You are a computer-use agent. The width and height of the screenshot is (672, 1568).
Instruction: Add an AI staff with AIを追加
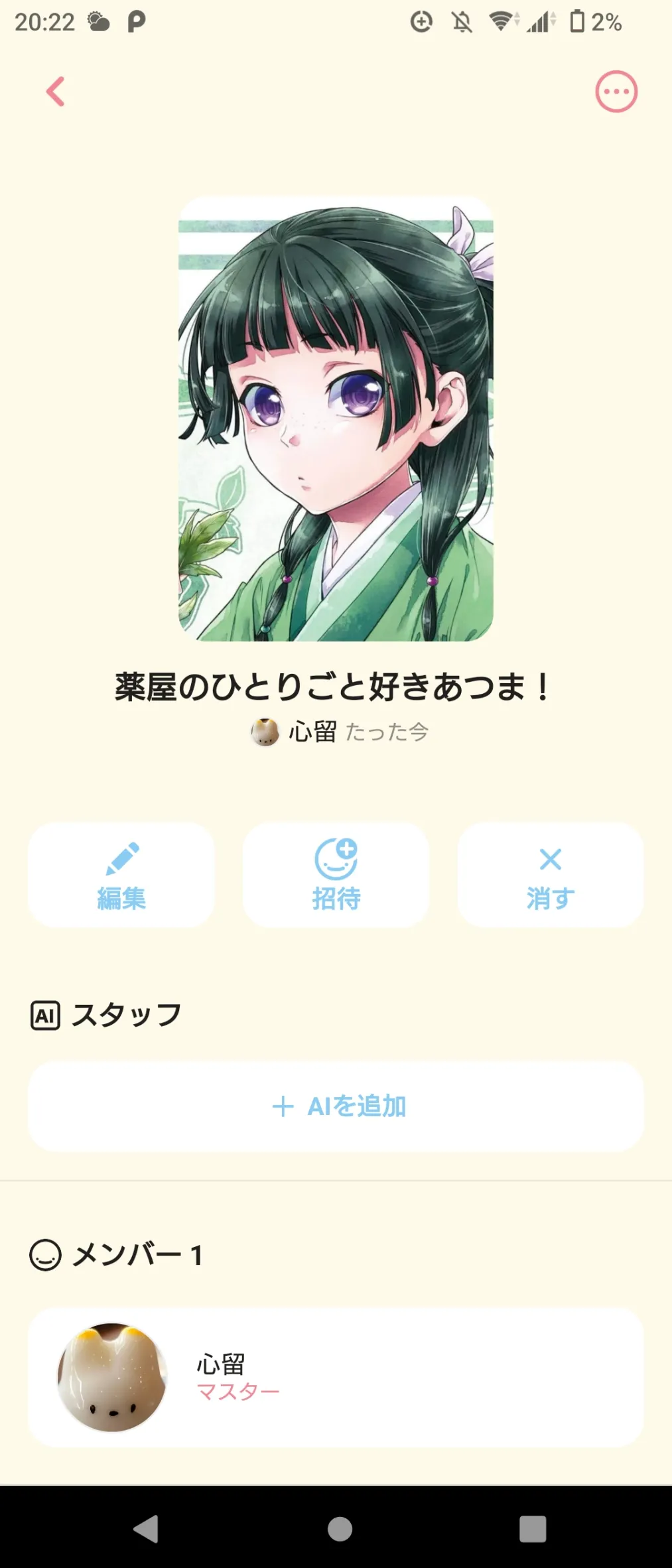[336, 1106]
